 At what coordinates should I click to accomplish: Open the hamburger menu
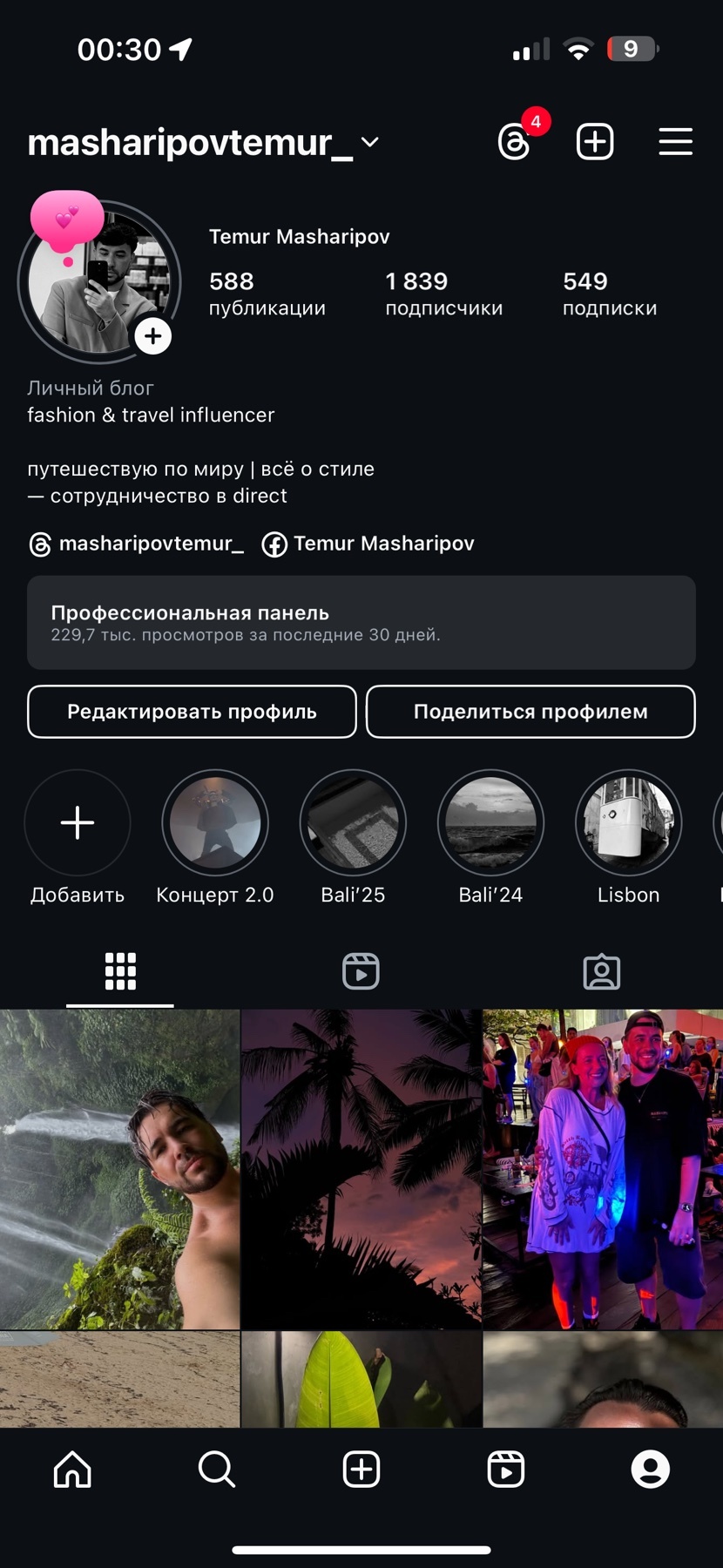[x=675, y=141]
